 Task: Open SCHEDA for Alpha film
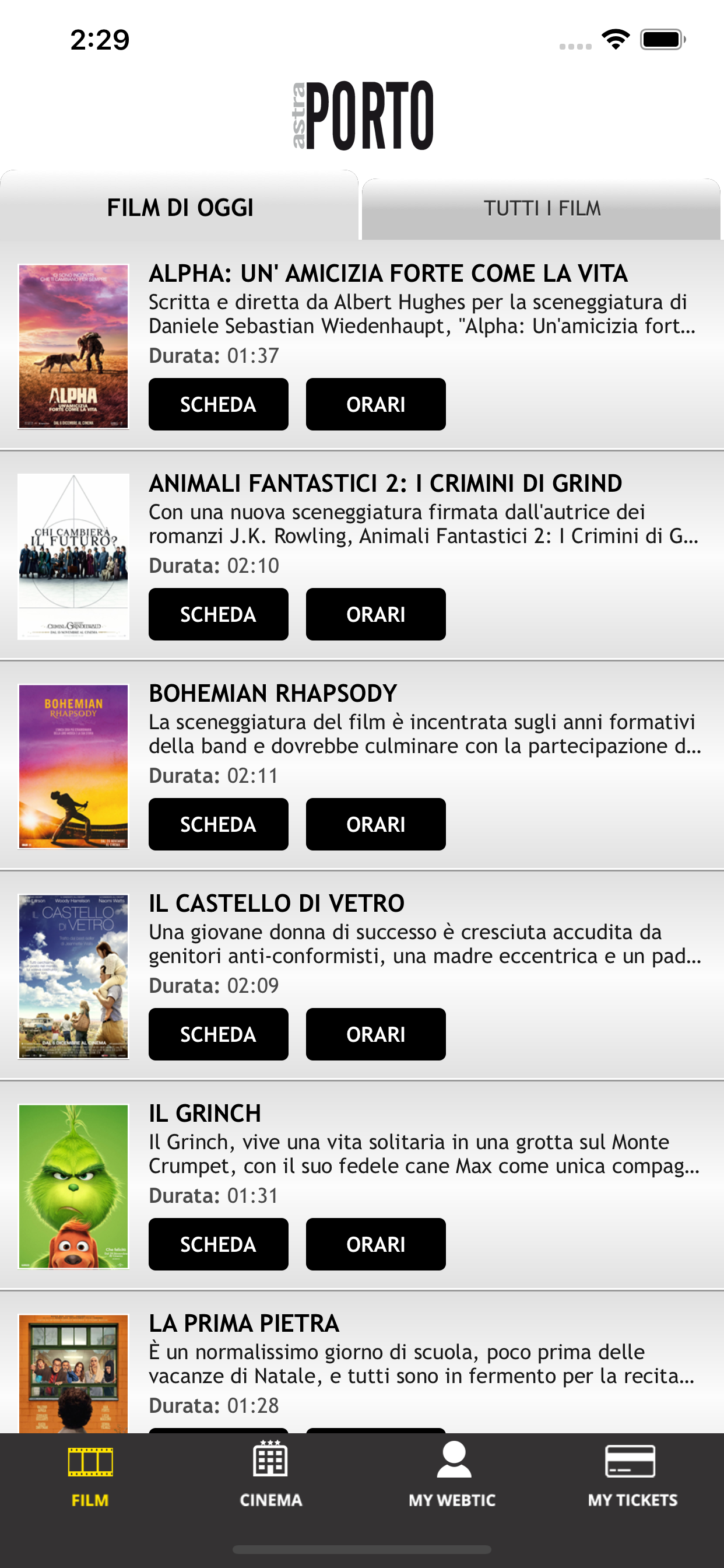pyautogui.click(x=218, y=404)
